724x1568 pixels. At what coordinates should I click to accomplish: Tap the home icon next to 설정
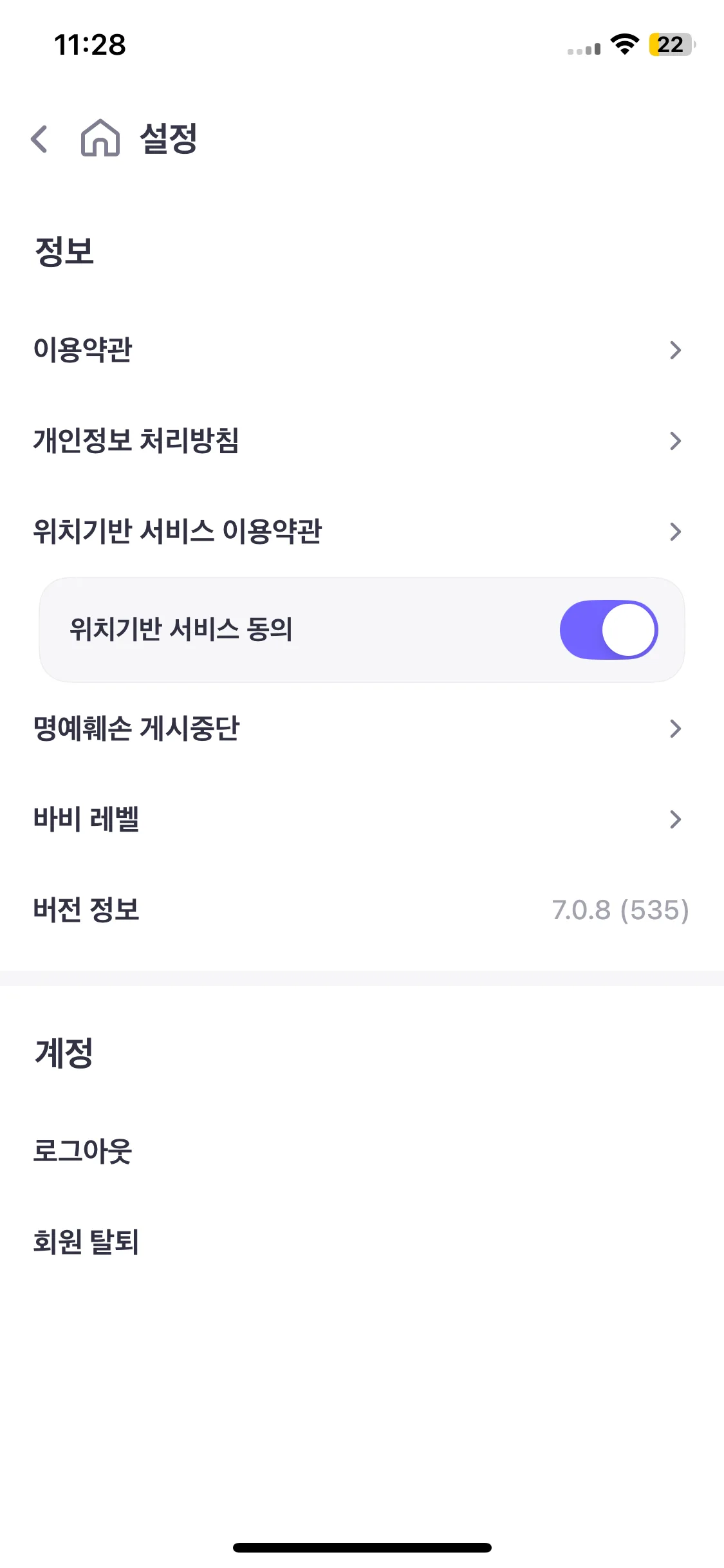[100, 138]
